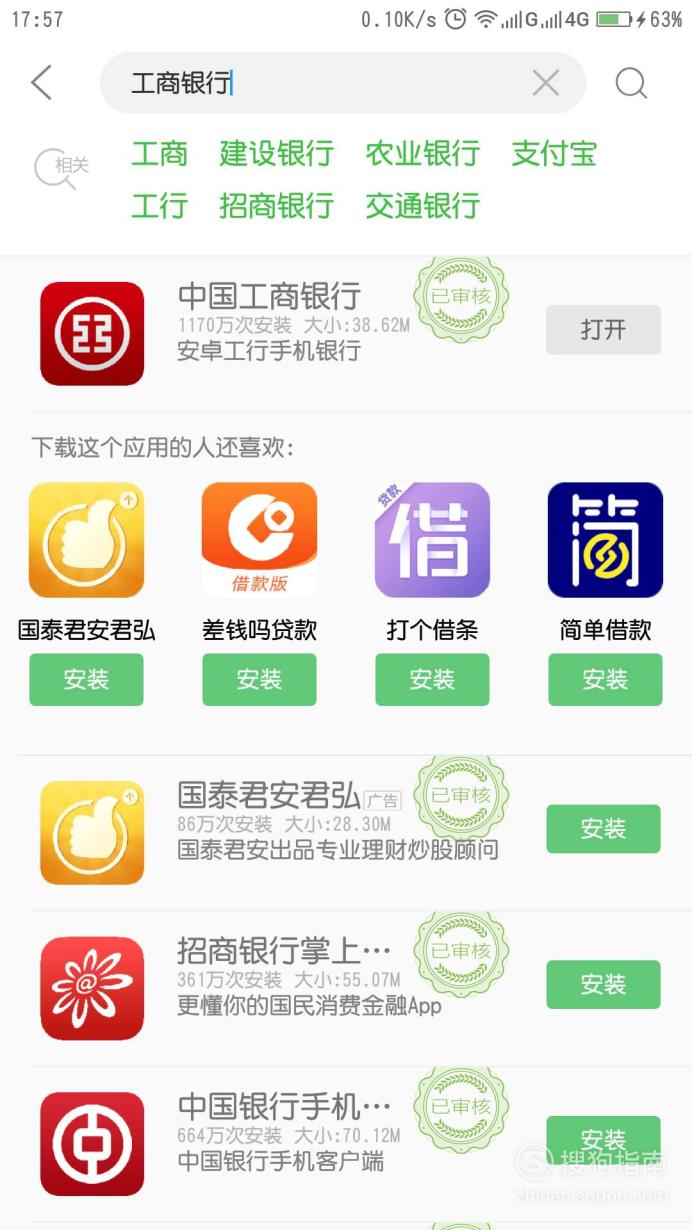Select related keyword 支付宝
The image size is (692, 1230).
point(554,154)
